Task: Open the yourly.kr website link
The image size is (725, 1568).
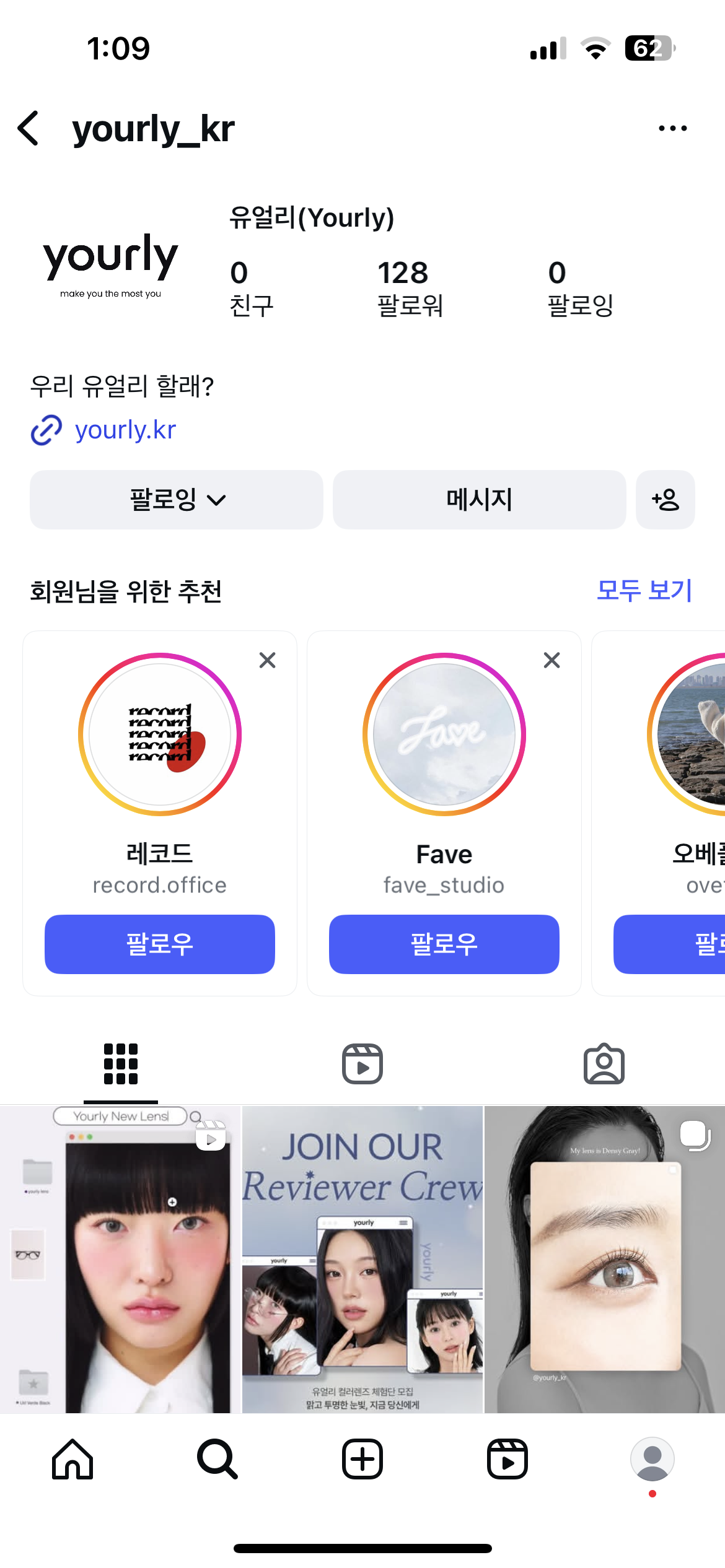Action: tap(125, 430)
